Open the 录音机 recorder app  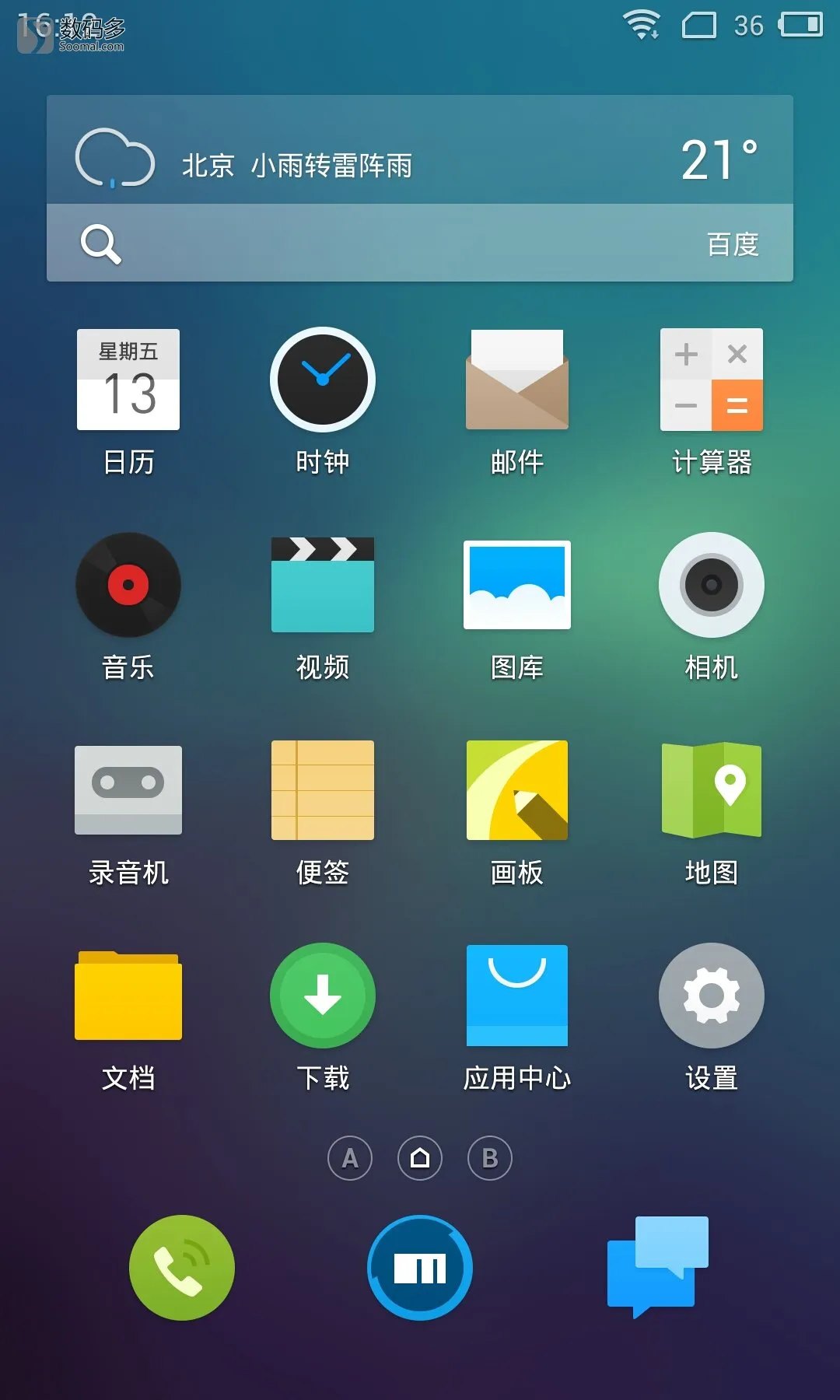128,790
